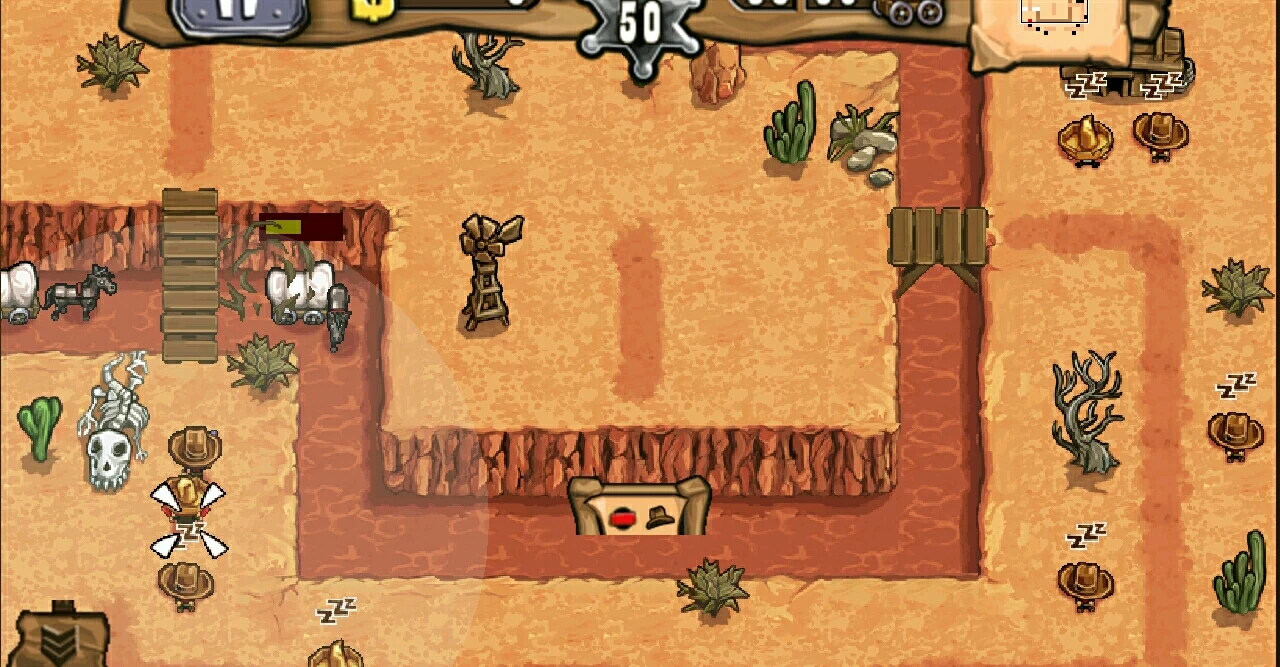
Task: Tap the selected cowboy with white arrow markers
Action: pyautogui.click(x=187, y=498)
